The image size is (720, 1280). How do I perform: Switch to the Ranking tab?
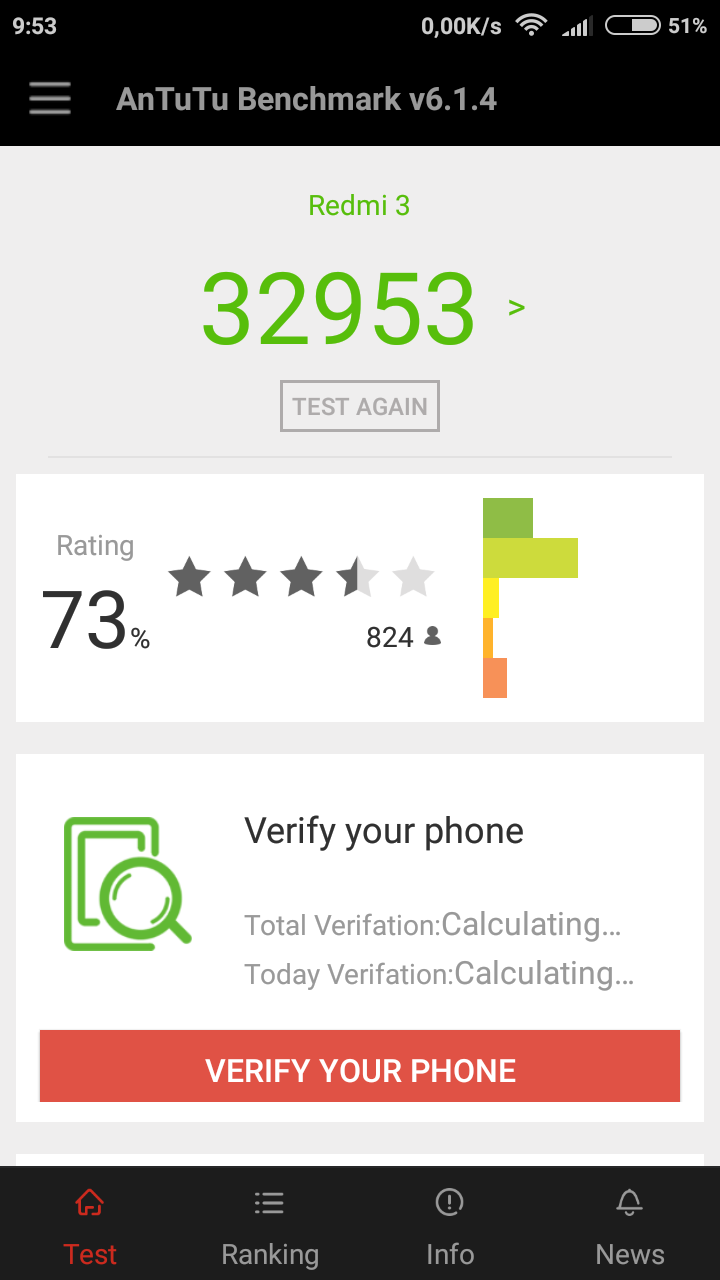[x=270, y=1225]
